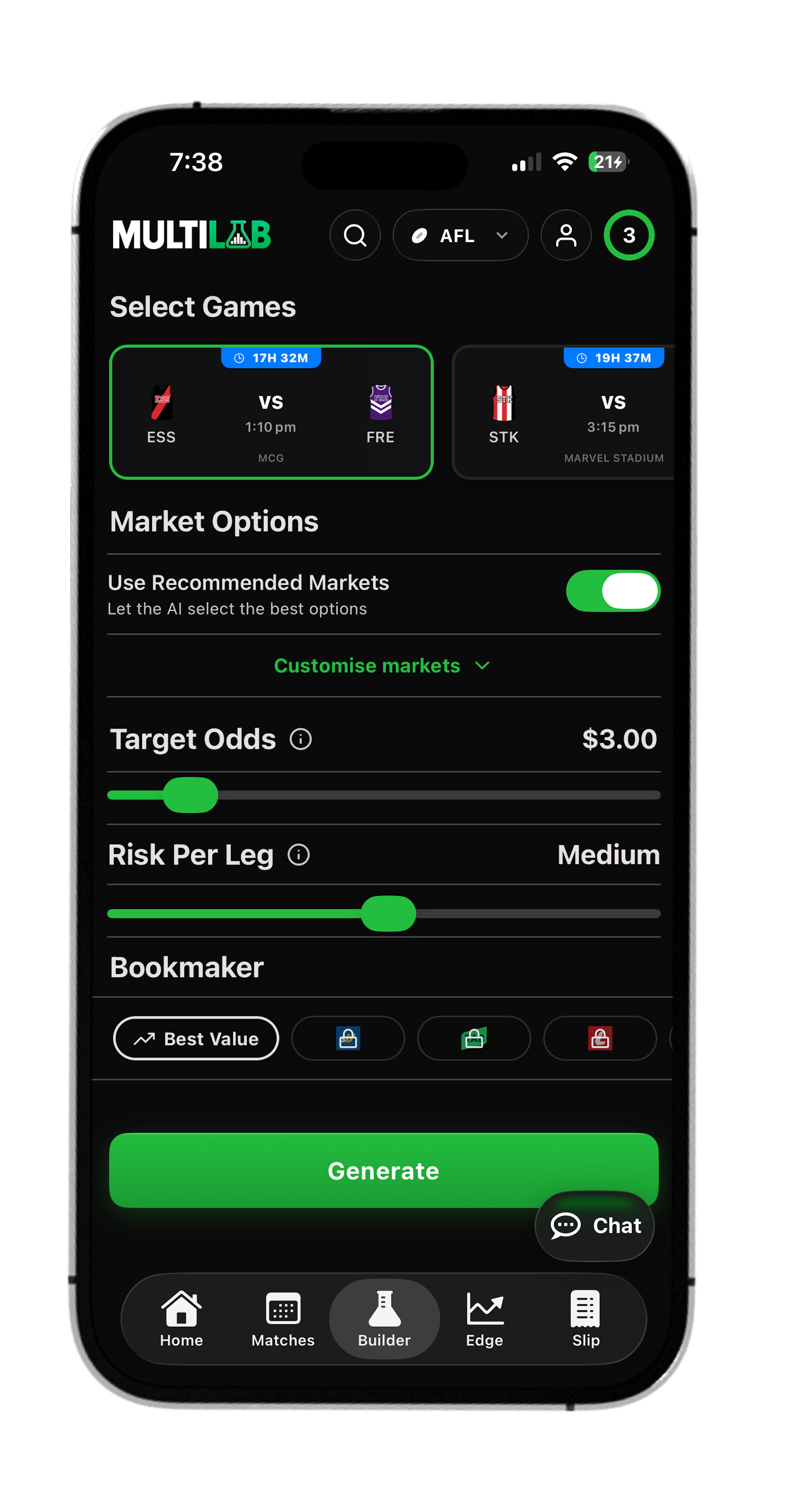Tap the Target Odds slider track
Screen dimensions: 790x1512
pyautogui.click(x=384, y=795)
